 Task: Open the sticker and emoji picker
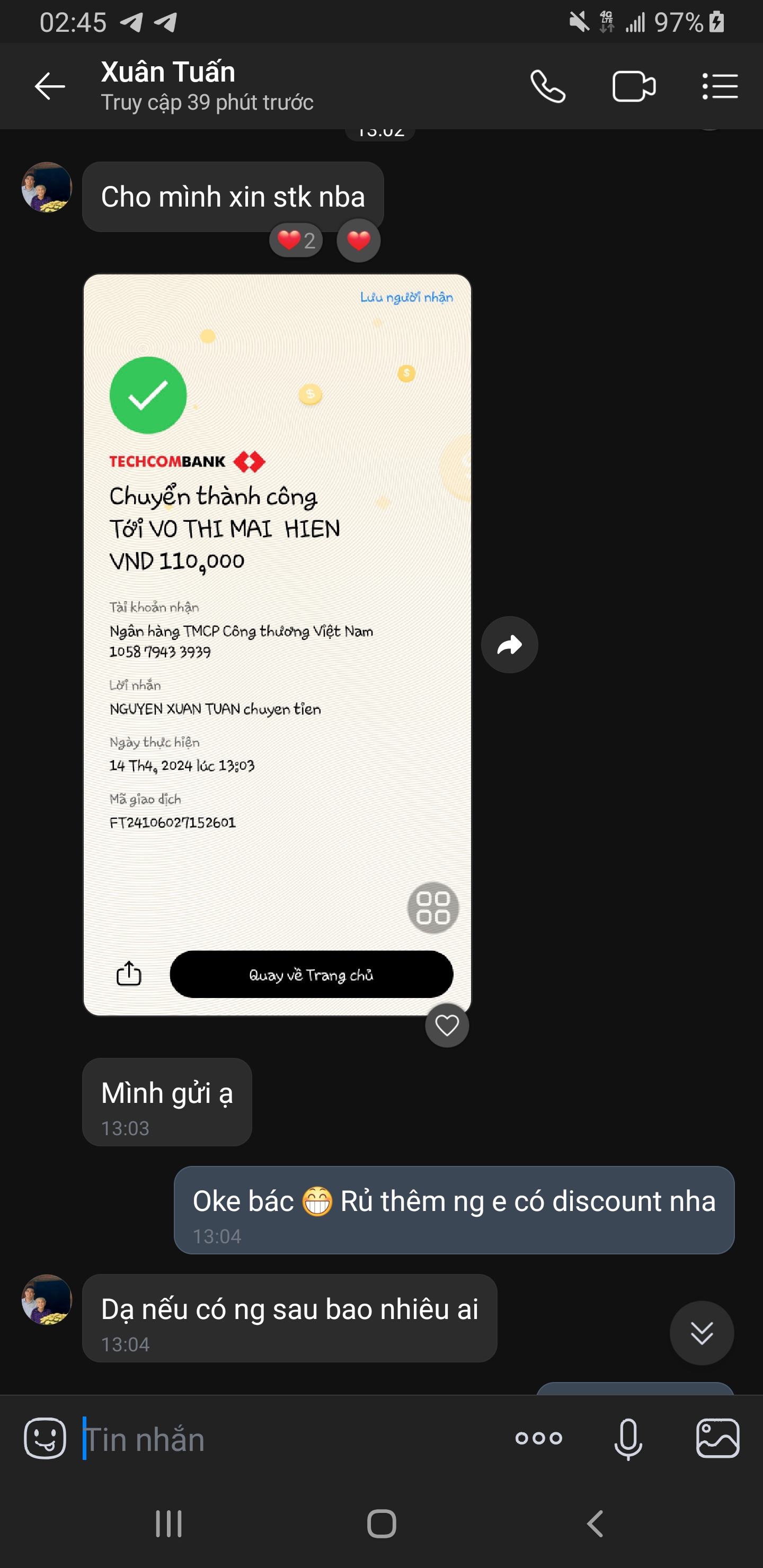pyautogui.click(x=45, y=1438)
